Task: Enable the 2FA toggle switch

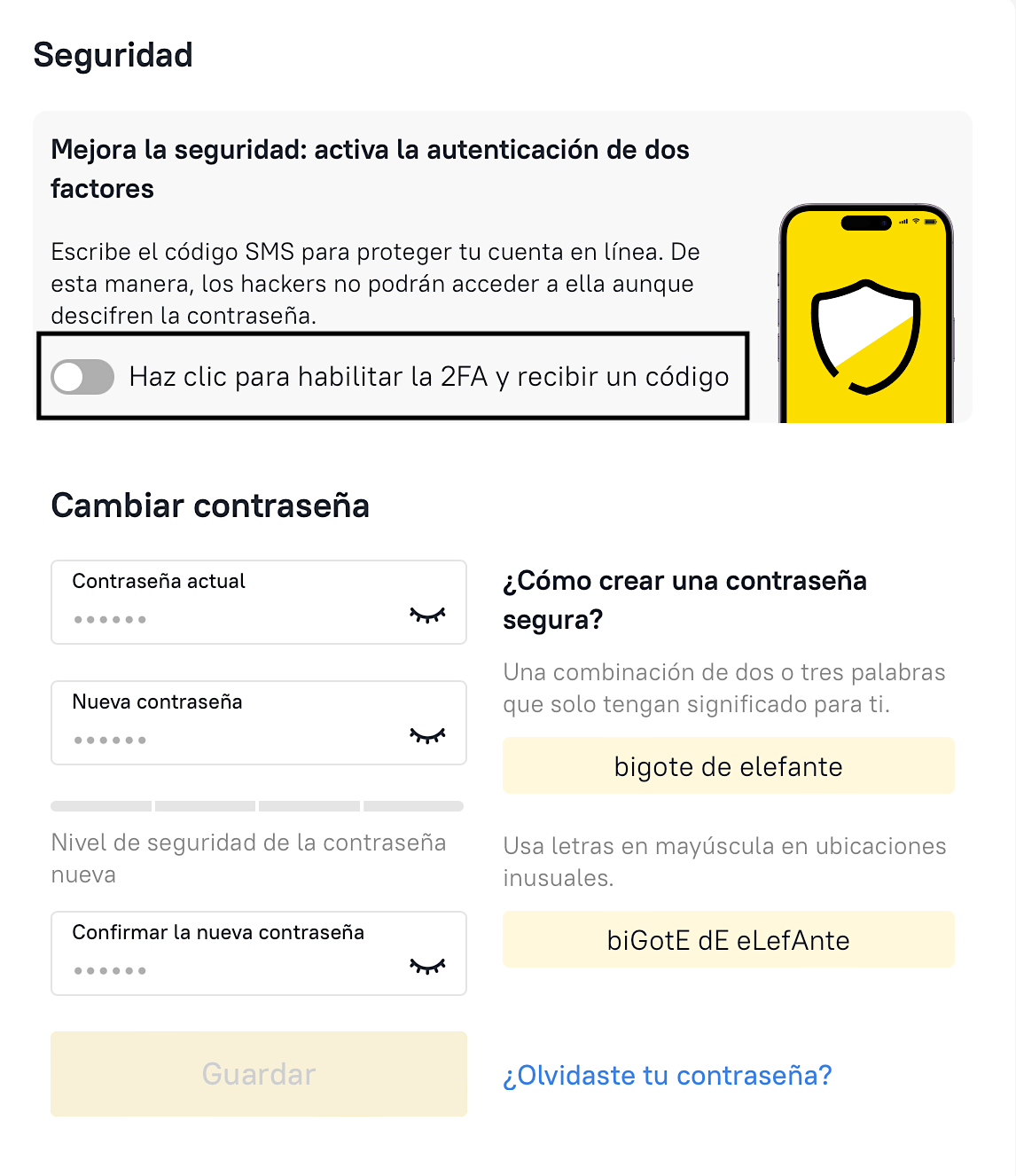Action: [82, 377]
